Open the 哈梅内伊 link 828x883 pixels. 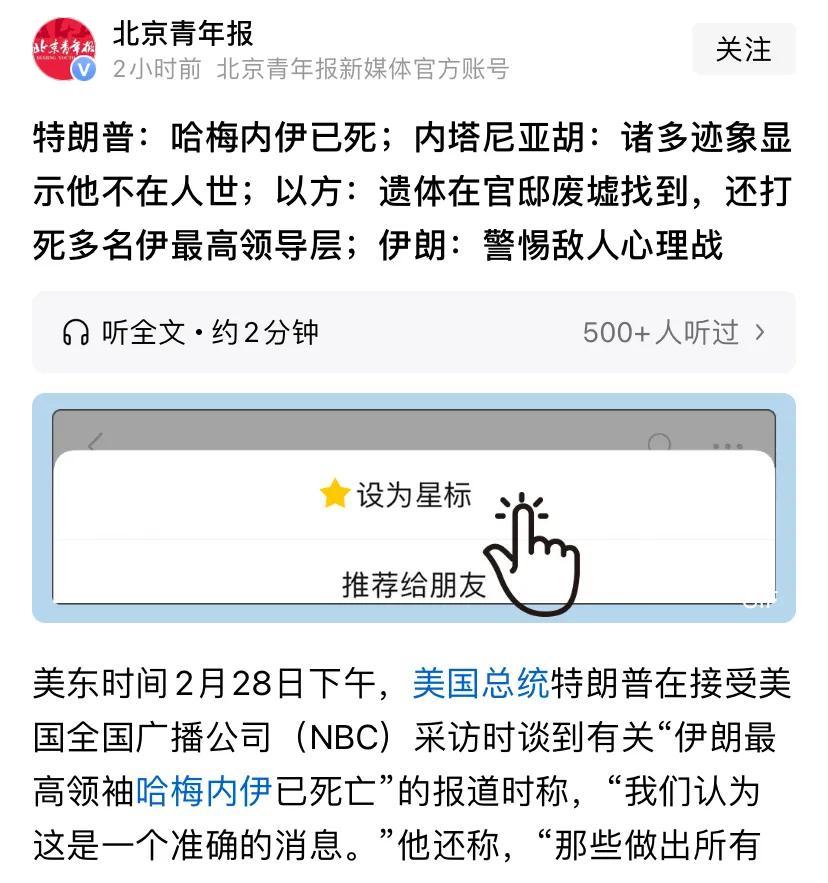point(205,791)
